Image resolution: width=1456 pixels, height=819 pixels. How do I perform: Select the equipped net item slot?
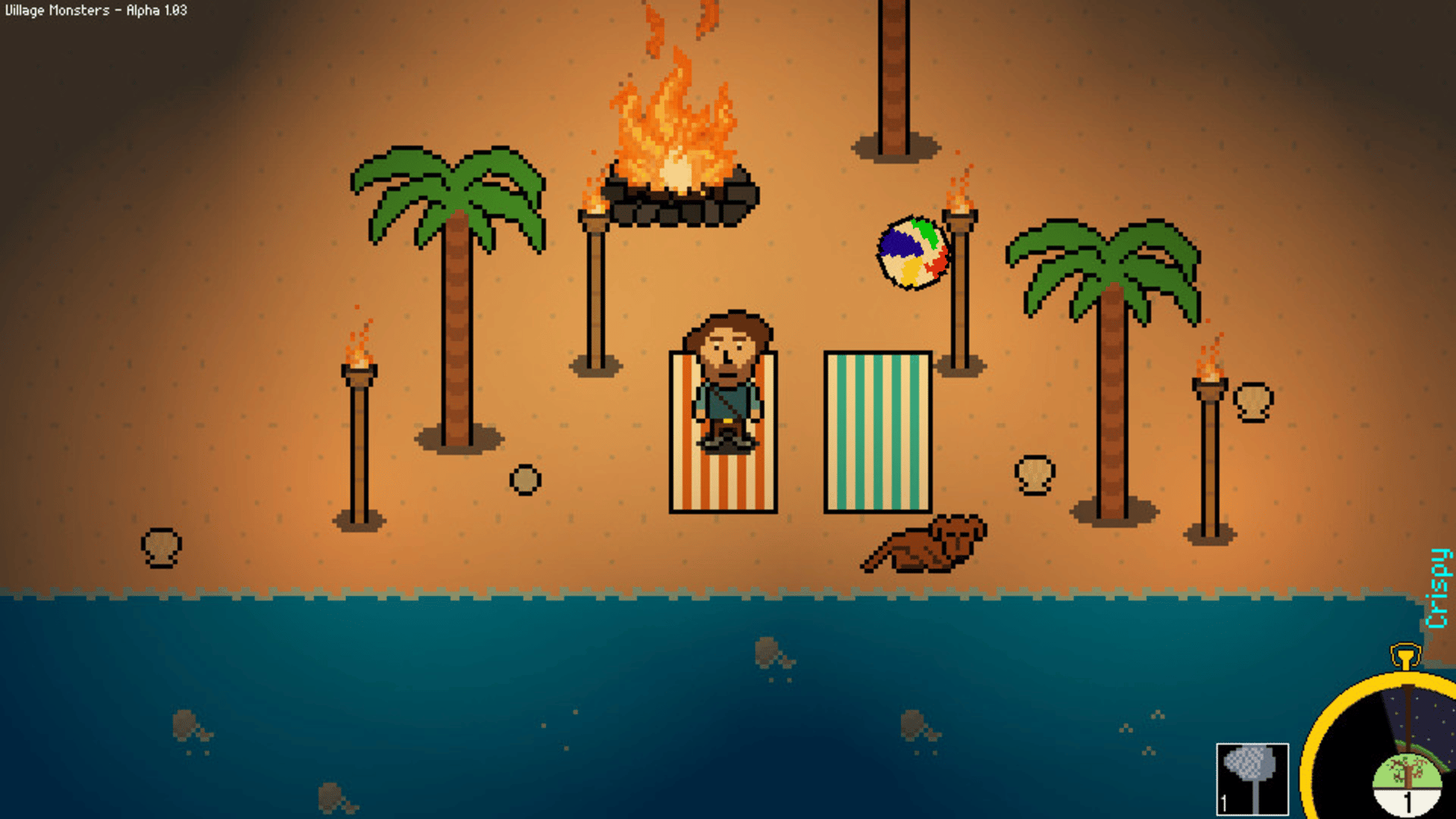point(1252,779)
